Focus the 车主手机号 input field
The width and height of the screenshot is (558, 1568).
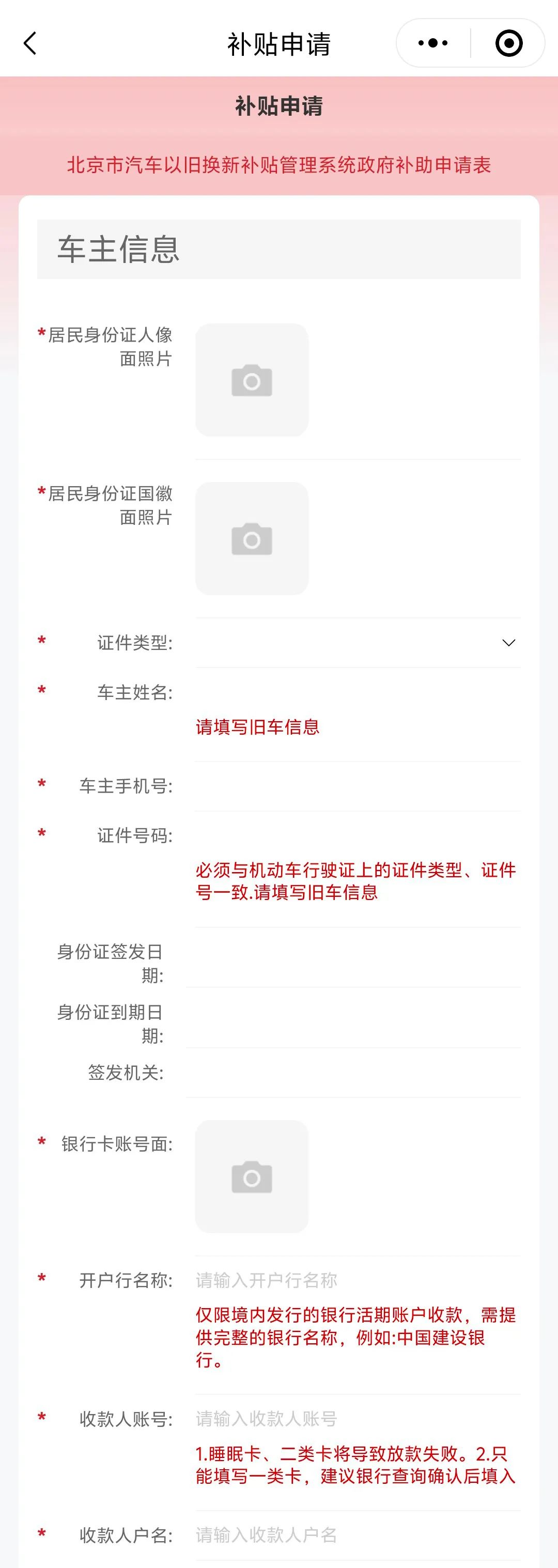pyautogui.click(x=353, y=786)
